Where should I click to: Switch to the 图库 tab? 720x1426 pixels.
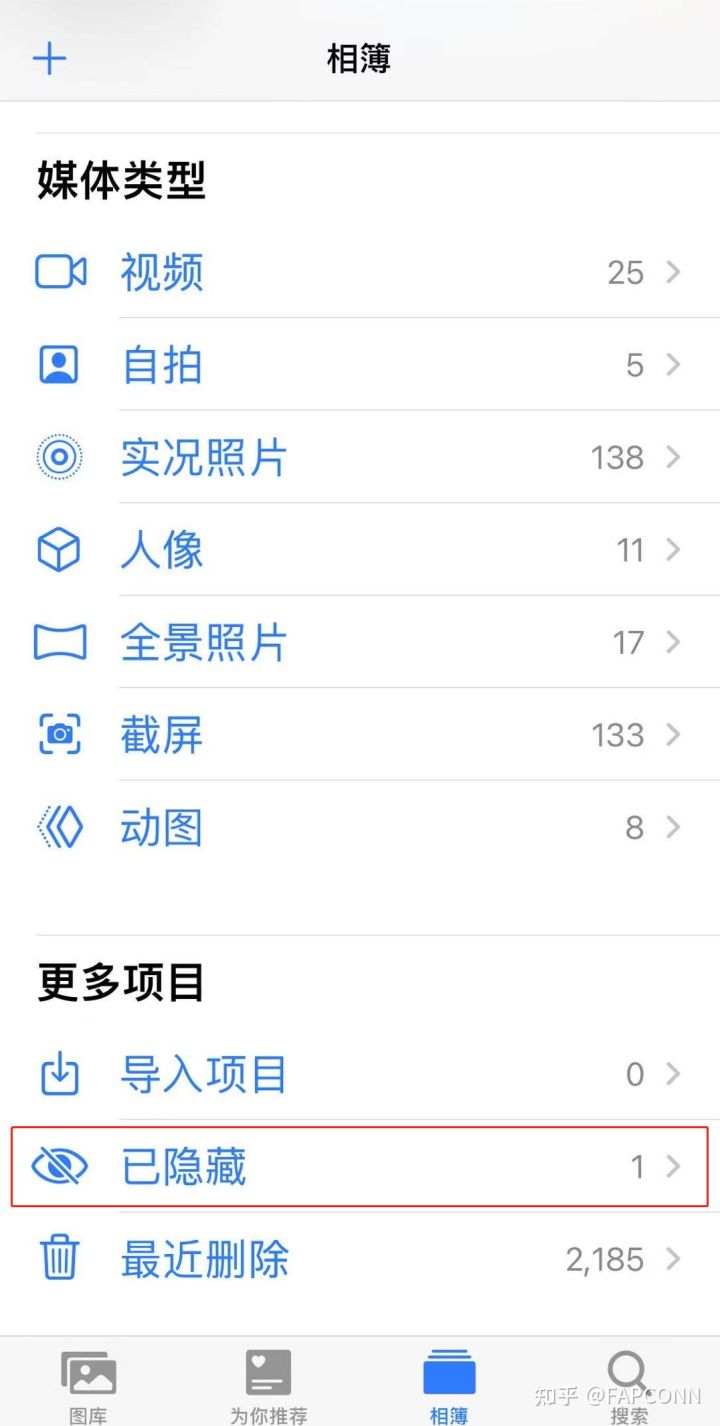[x=89, y=1385]
